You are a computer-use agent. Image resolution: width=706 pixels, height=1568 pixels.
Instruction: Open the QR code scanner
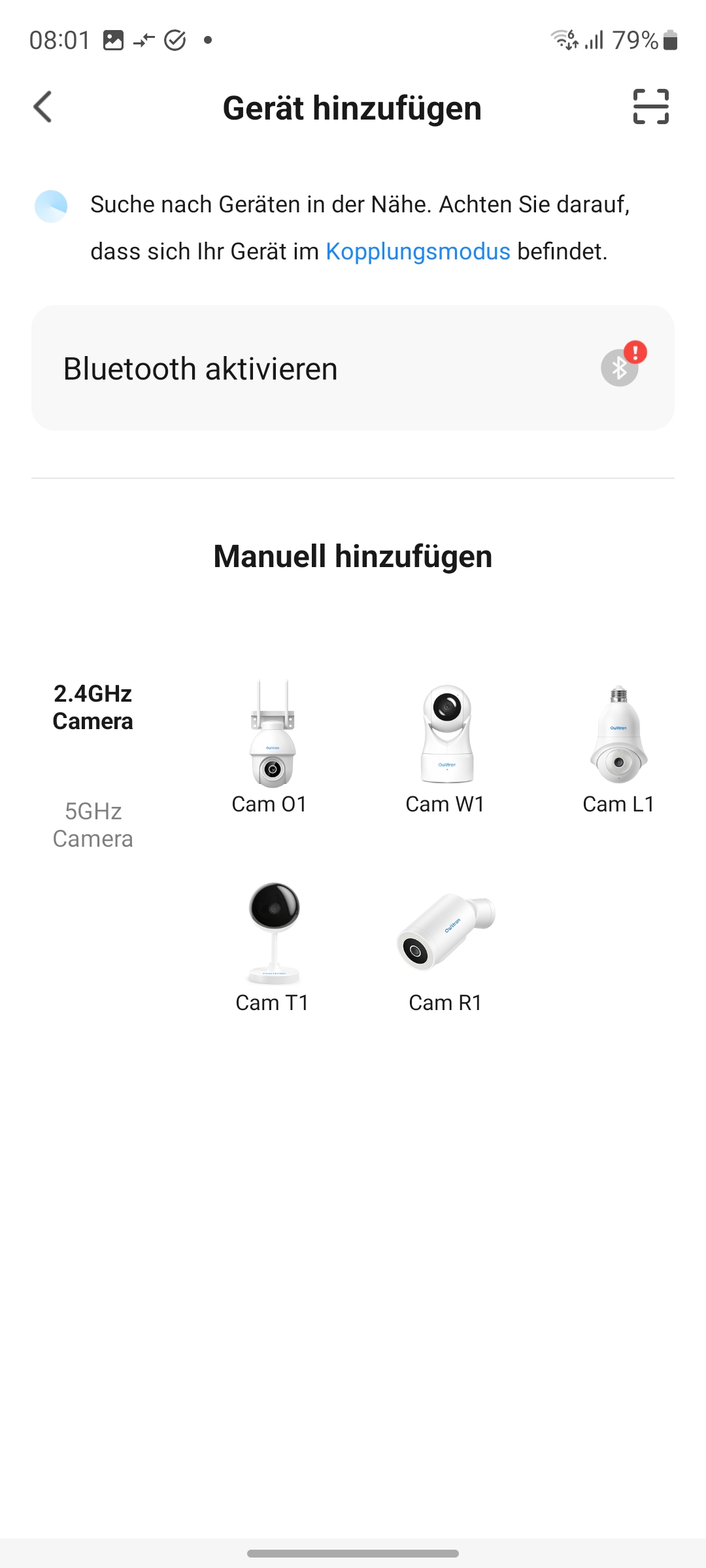(650, 106)
